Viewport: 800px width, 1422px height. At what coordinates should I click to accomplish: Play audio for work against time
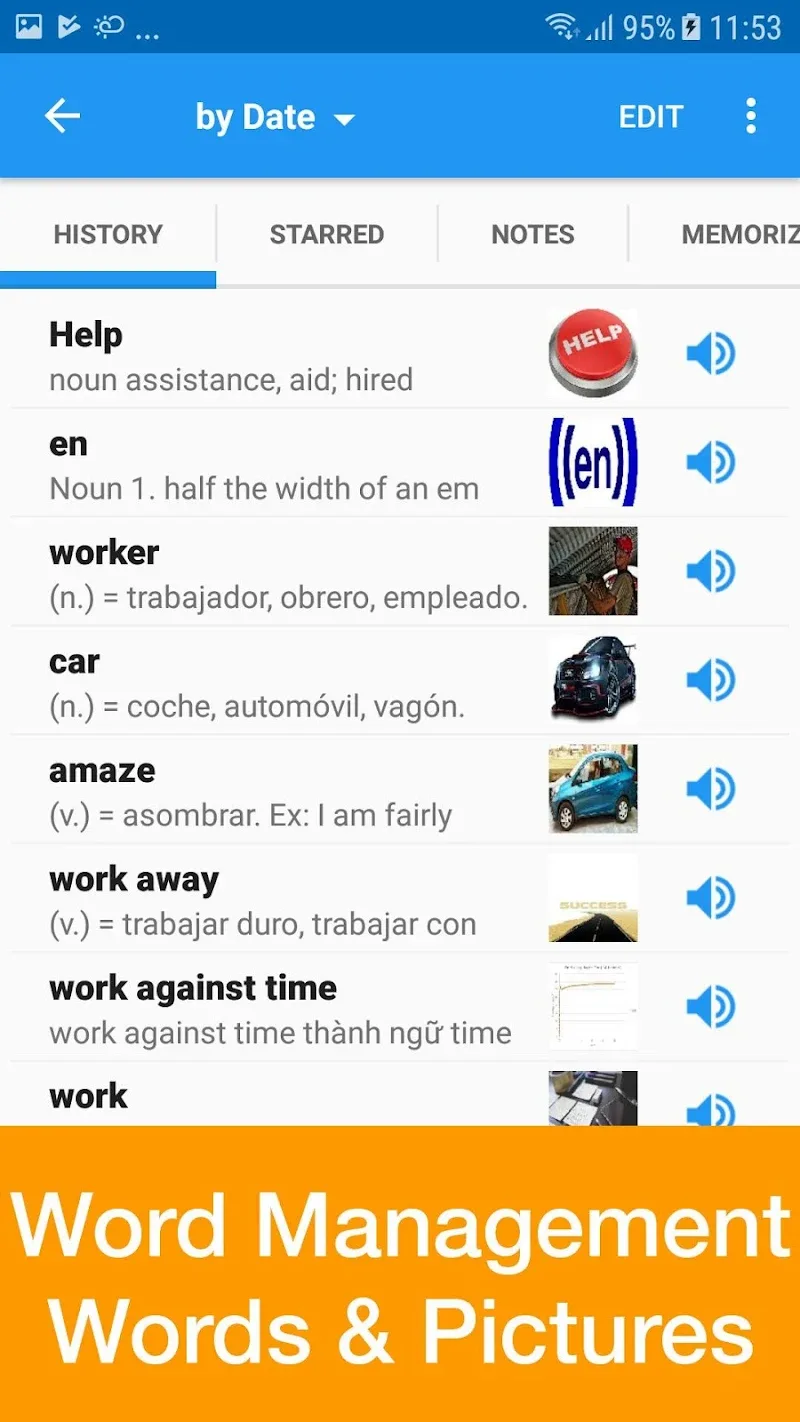711,1007
